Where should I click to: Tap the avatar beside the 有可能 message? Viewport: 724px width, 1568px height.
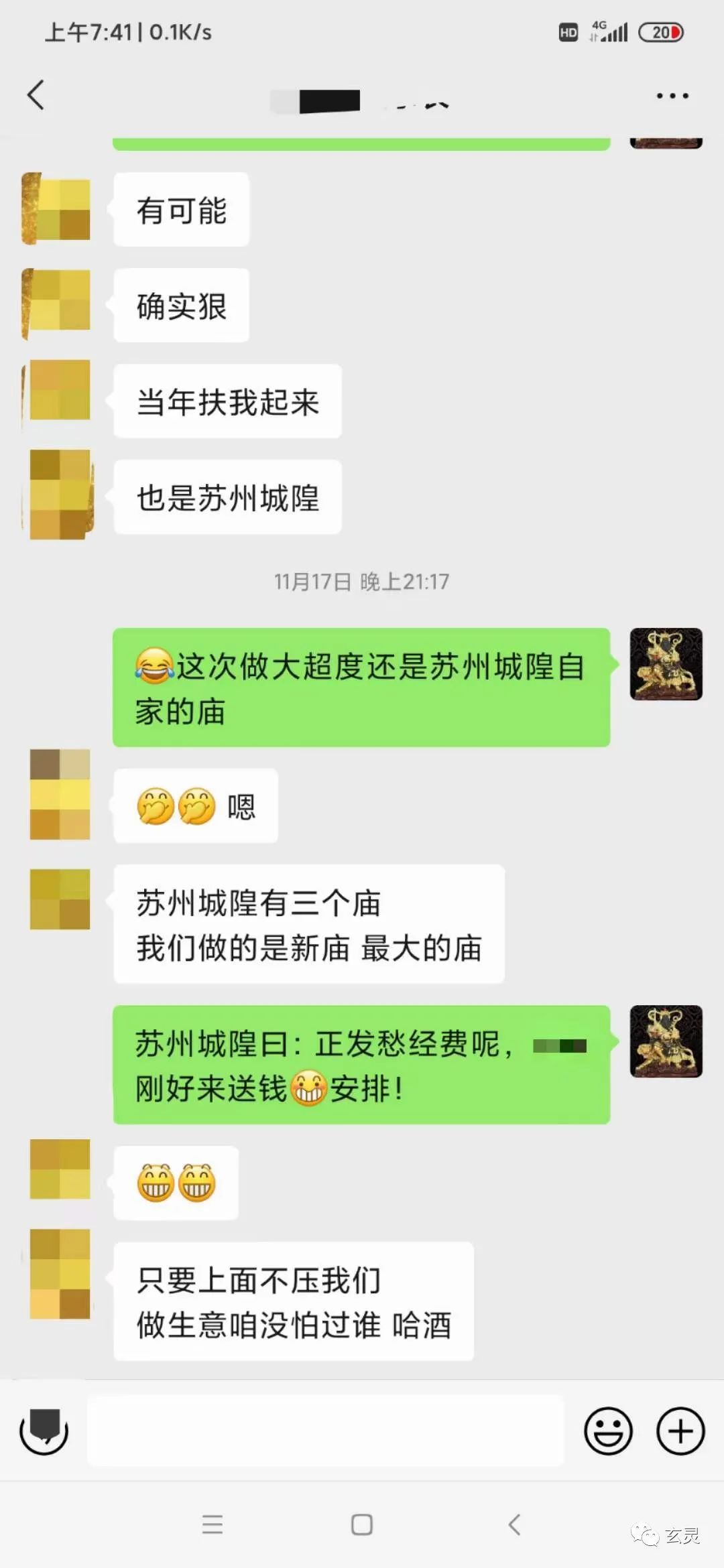(x=58, y=209)
